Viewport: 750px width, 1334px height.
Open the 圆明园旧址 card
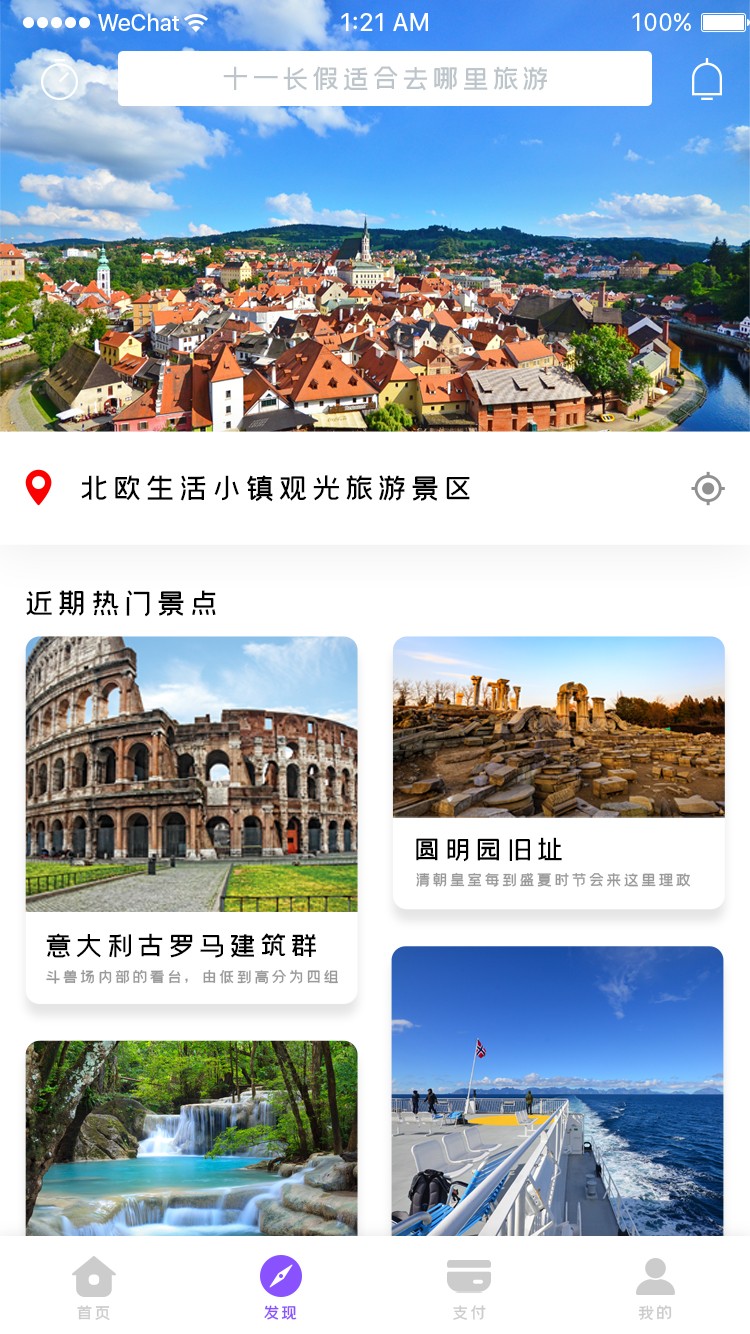click(x=558, y=772)
